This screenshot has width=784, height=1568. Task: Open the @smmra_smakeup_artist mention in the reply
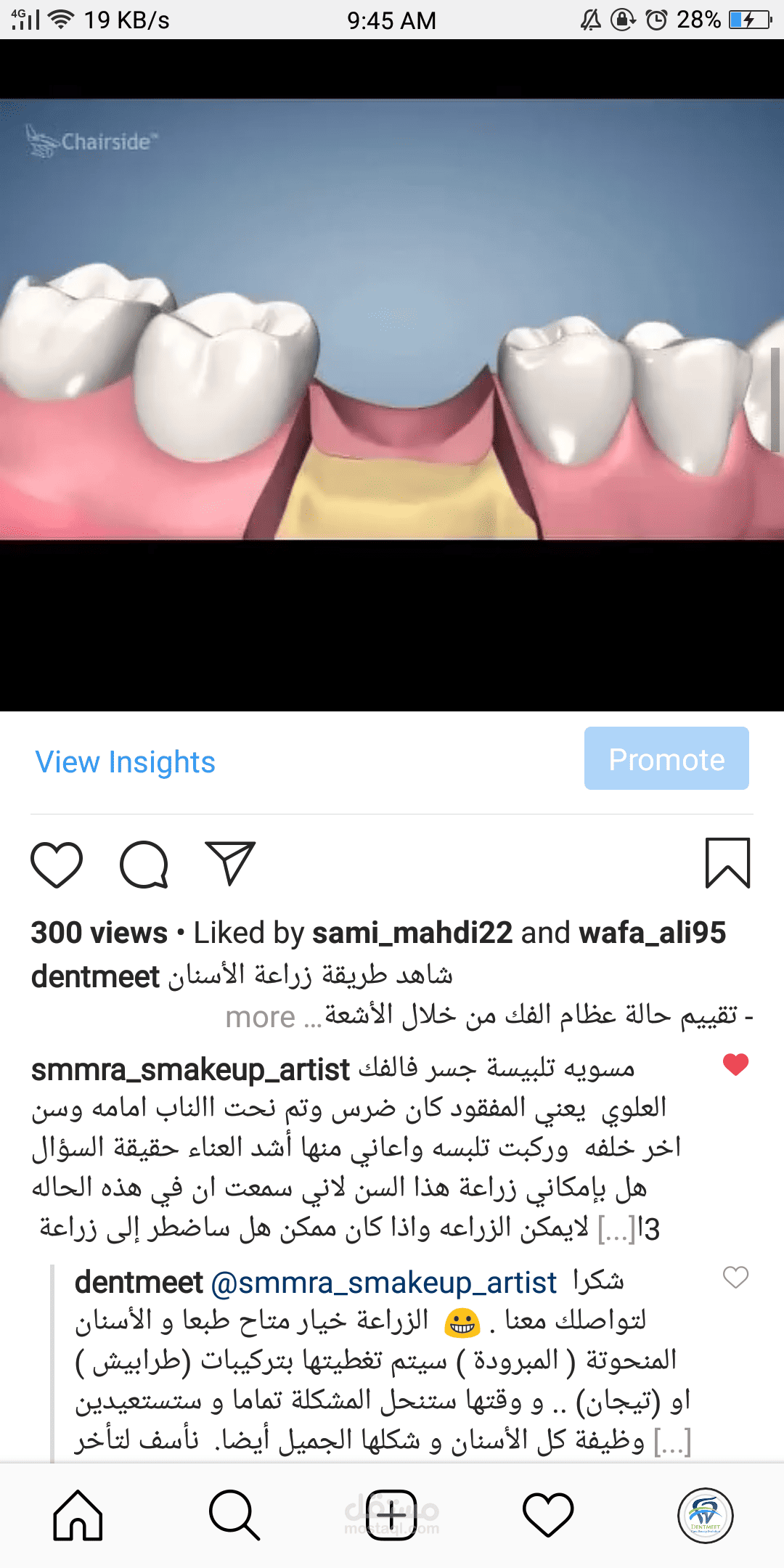pos(384,1283)
